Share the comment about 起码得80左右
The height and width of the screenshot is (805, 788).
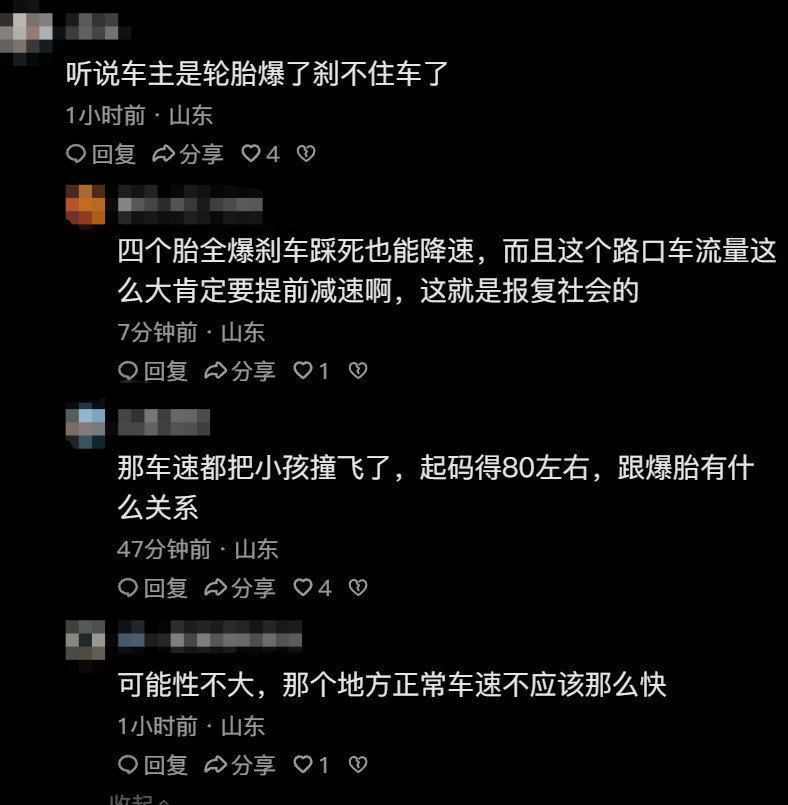point(240,588)
